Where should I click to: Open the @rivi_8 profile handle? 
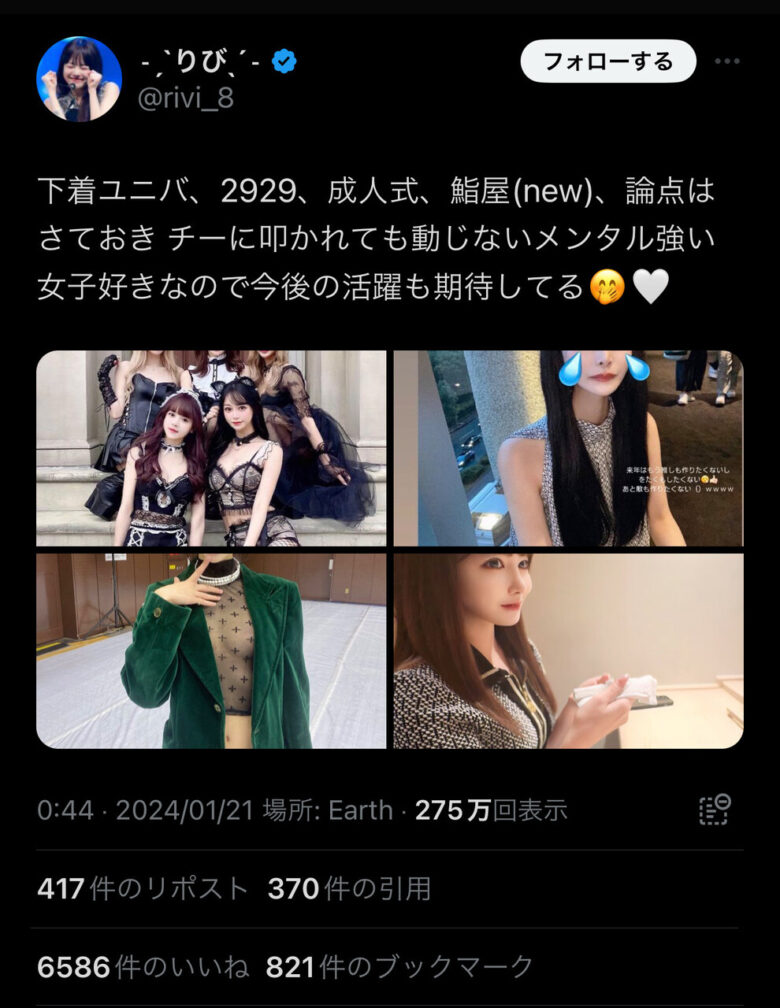point(184,98)
